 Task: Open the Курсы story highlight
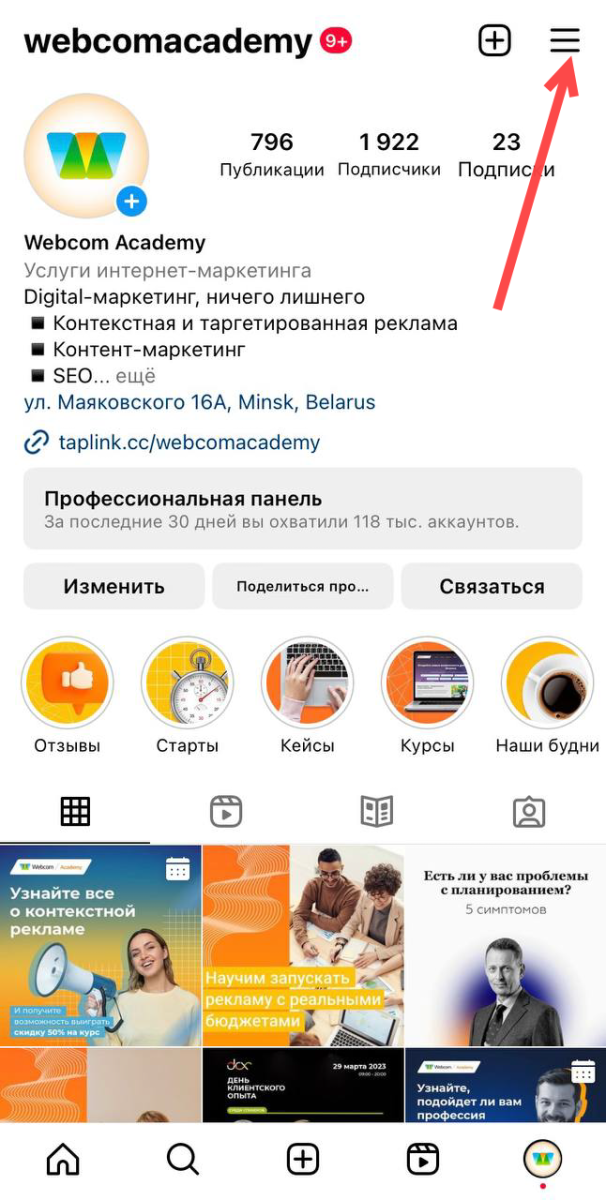(x=427, y=685)
